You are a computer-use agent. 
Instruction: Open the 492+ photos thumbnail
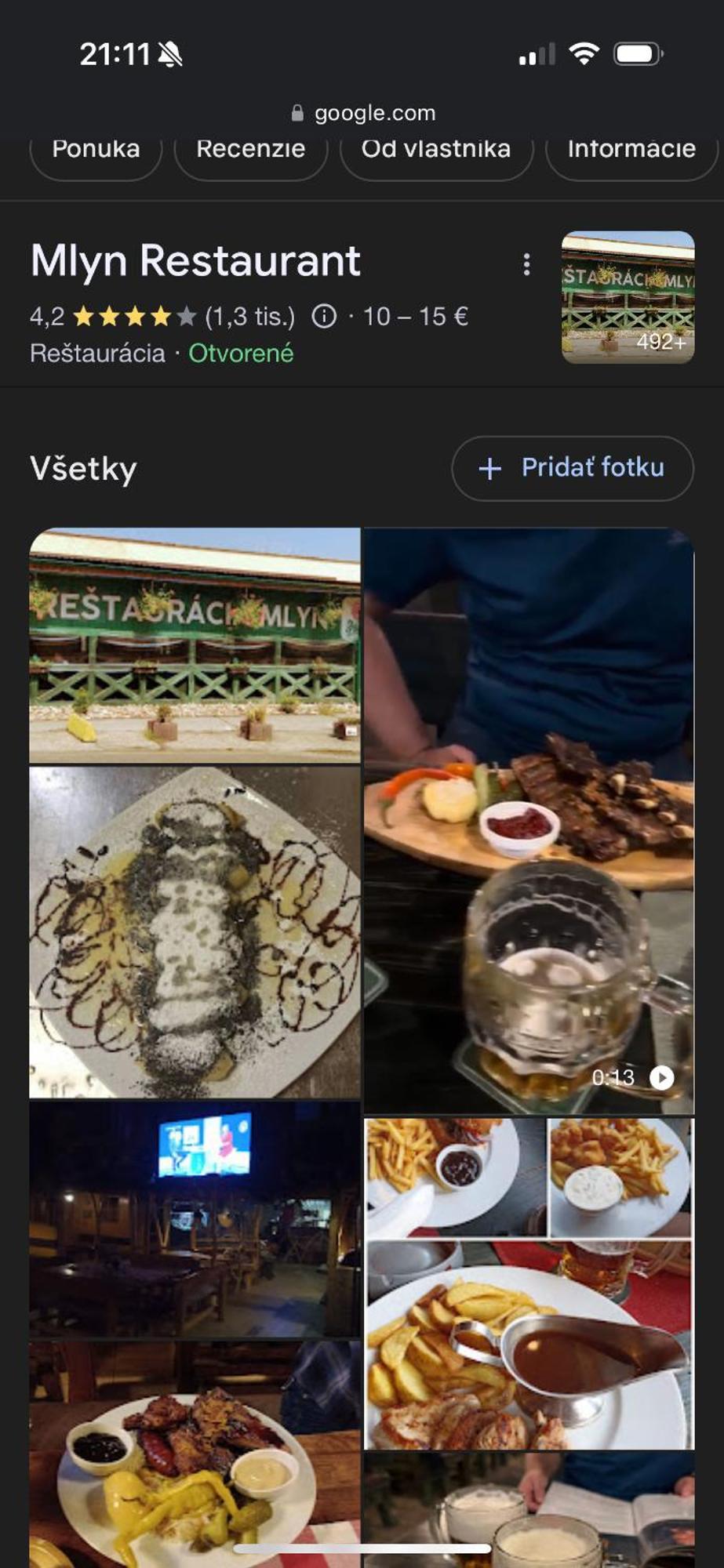[628, 297]
